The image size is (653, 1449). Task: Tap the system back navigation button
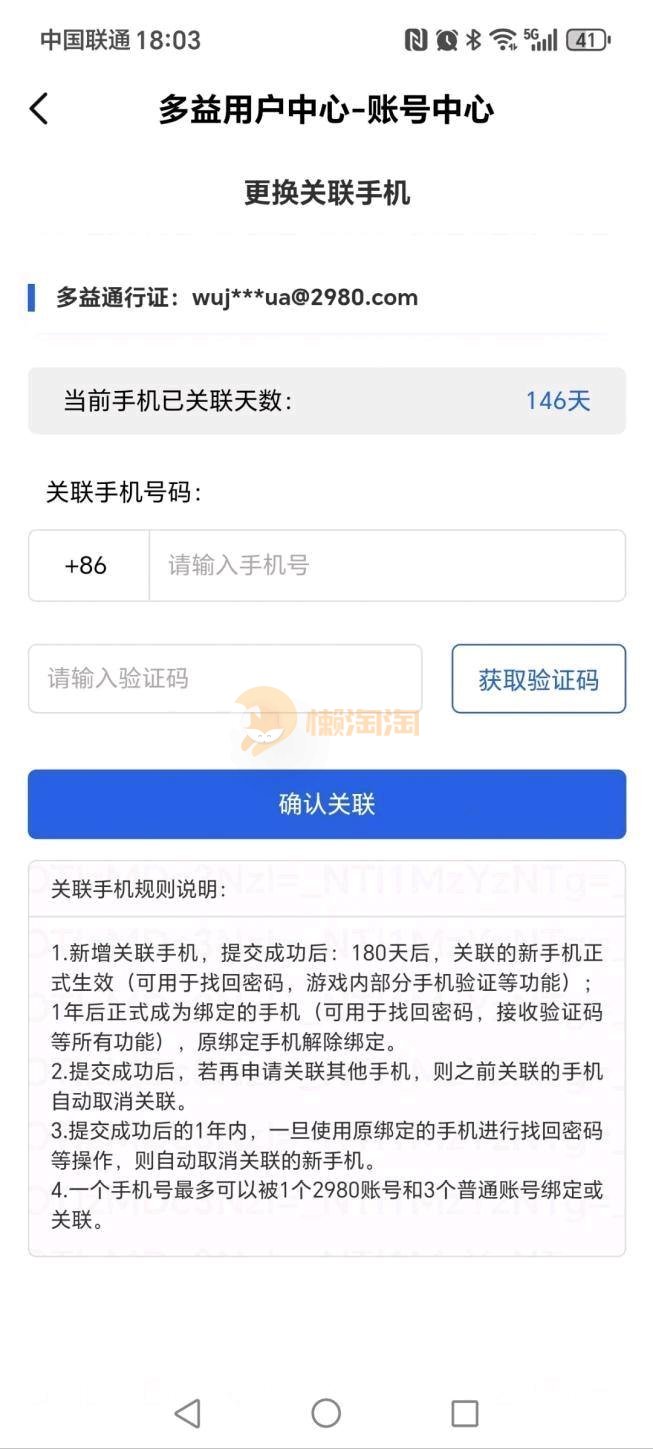(x=187, y=1412)
